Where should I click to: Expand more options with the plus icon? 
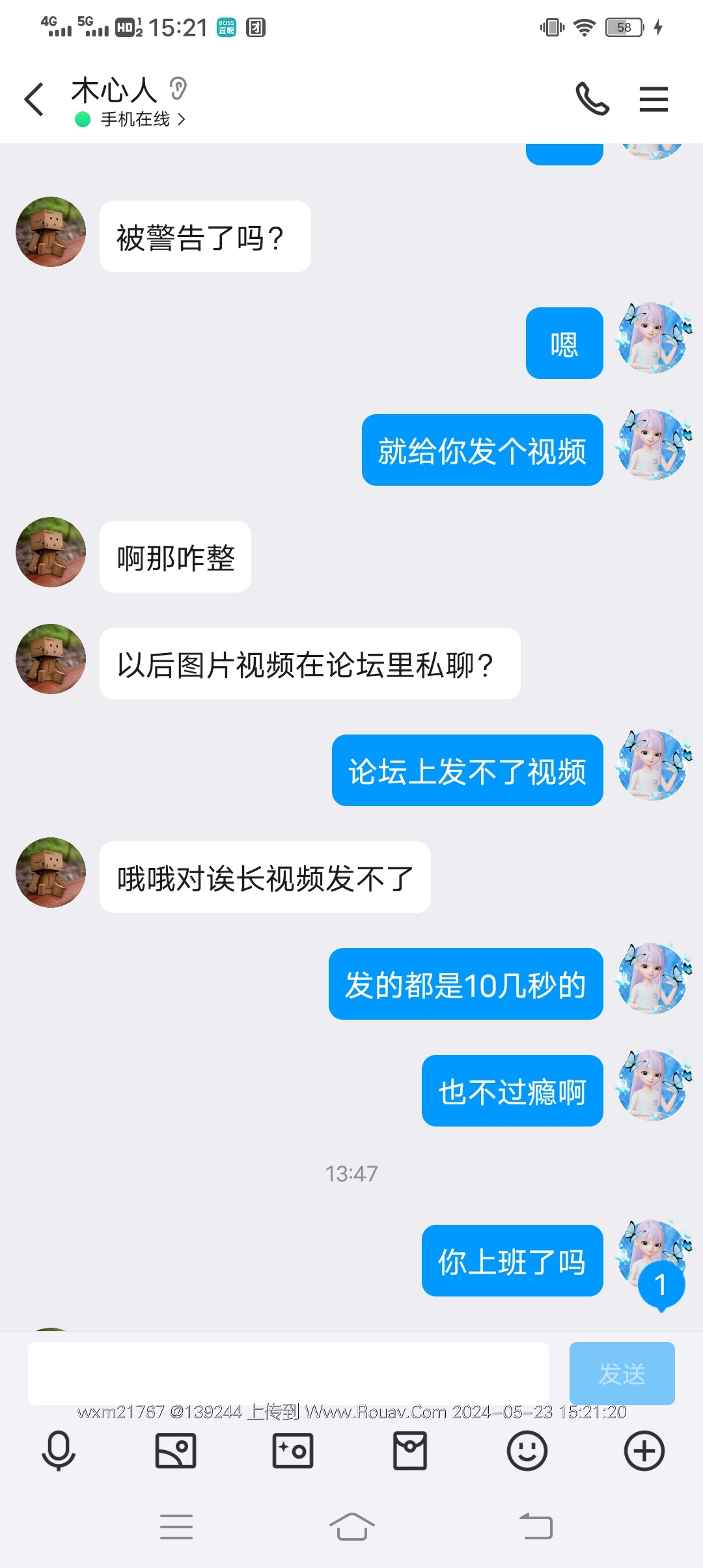(x=644, y=1451)
